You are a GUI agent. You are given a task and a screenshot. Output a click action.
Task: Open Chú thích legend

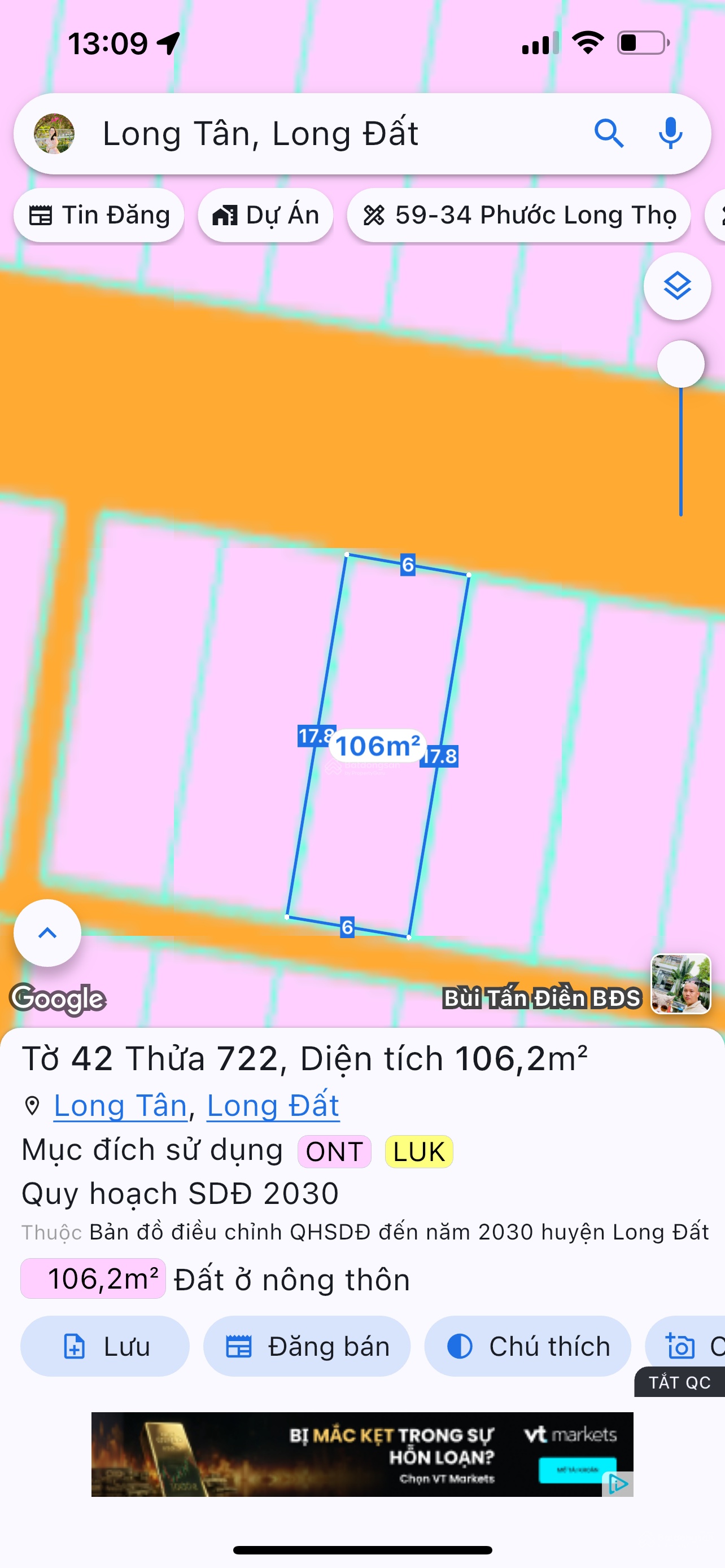coord(527,1346)
